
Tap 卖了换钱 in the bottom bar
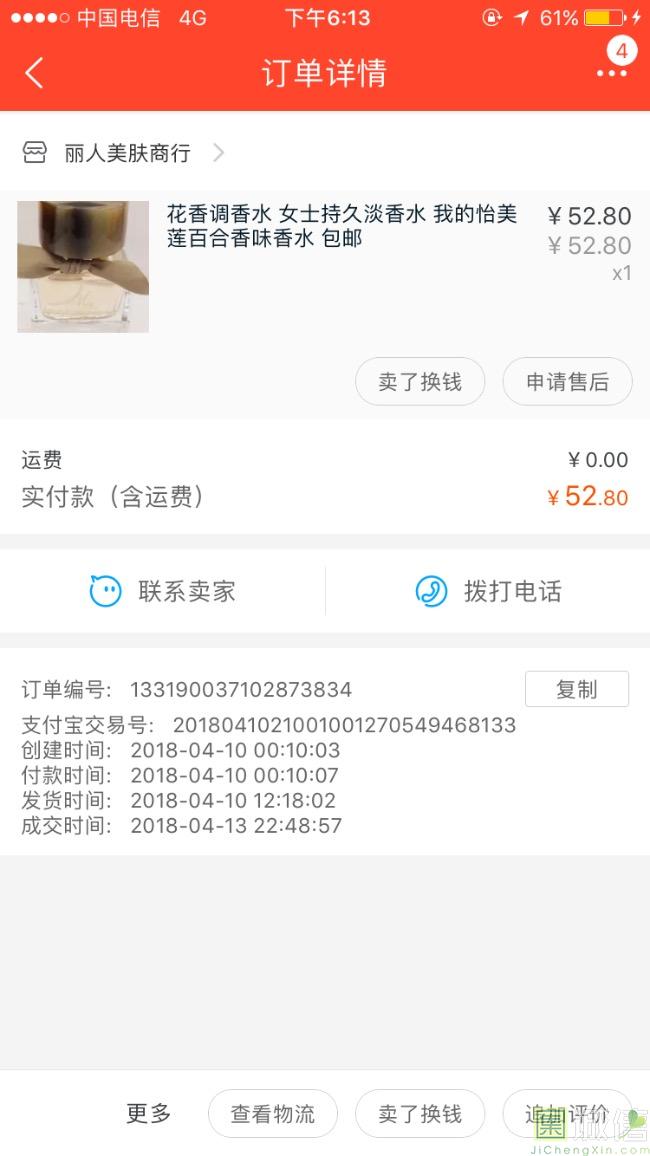click(420, 1113)
